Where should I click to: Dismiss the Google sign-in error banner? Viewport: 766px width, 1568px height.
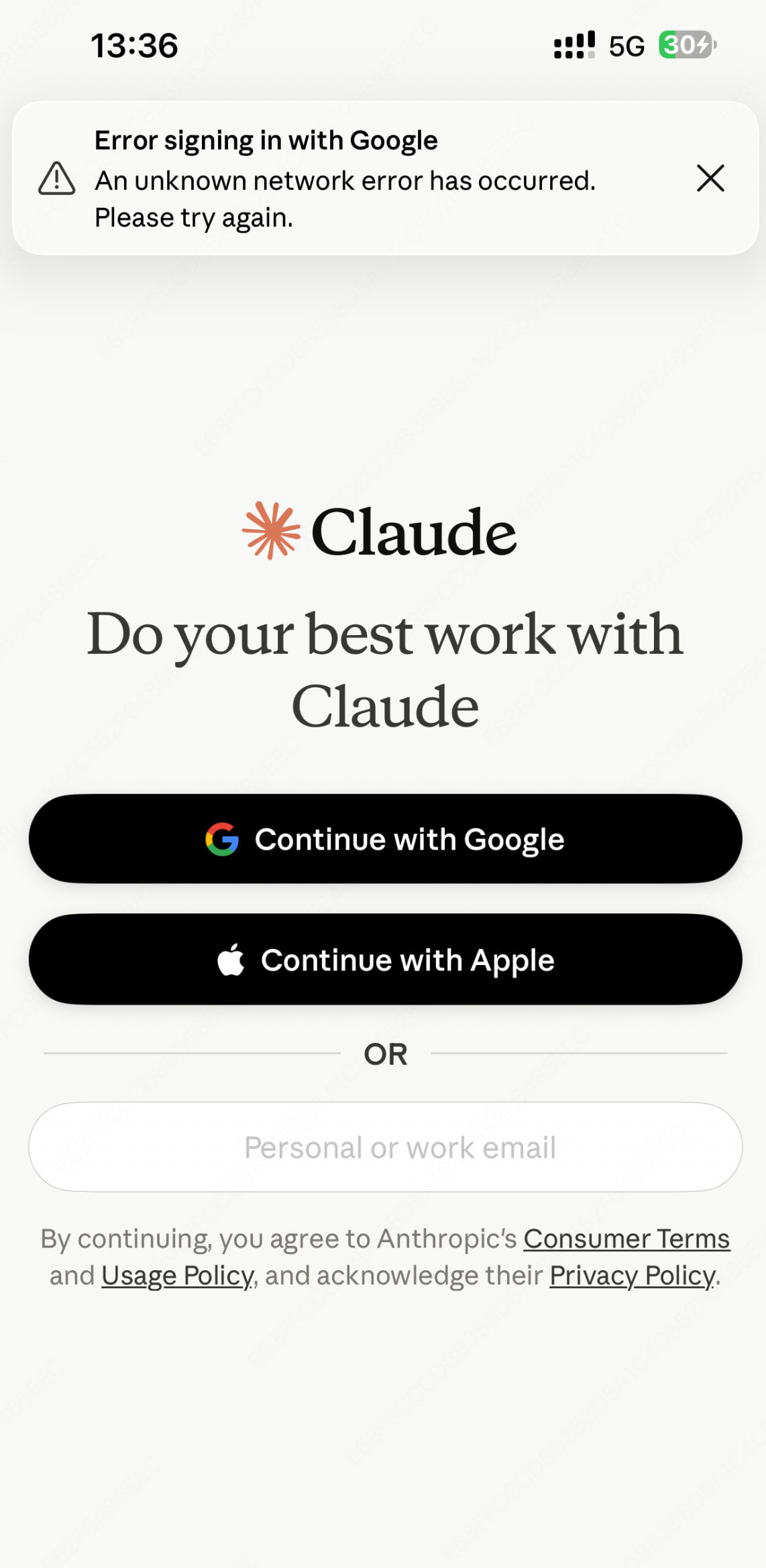(710, 178)
